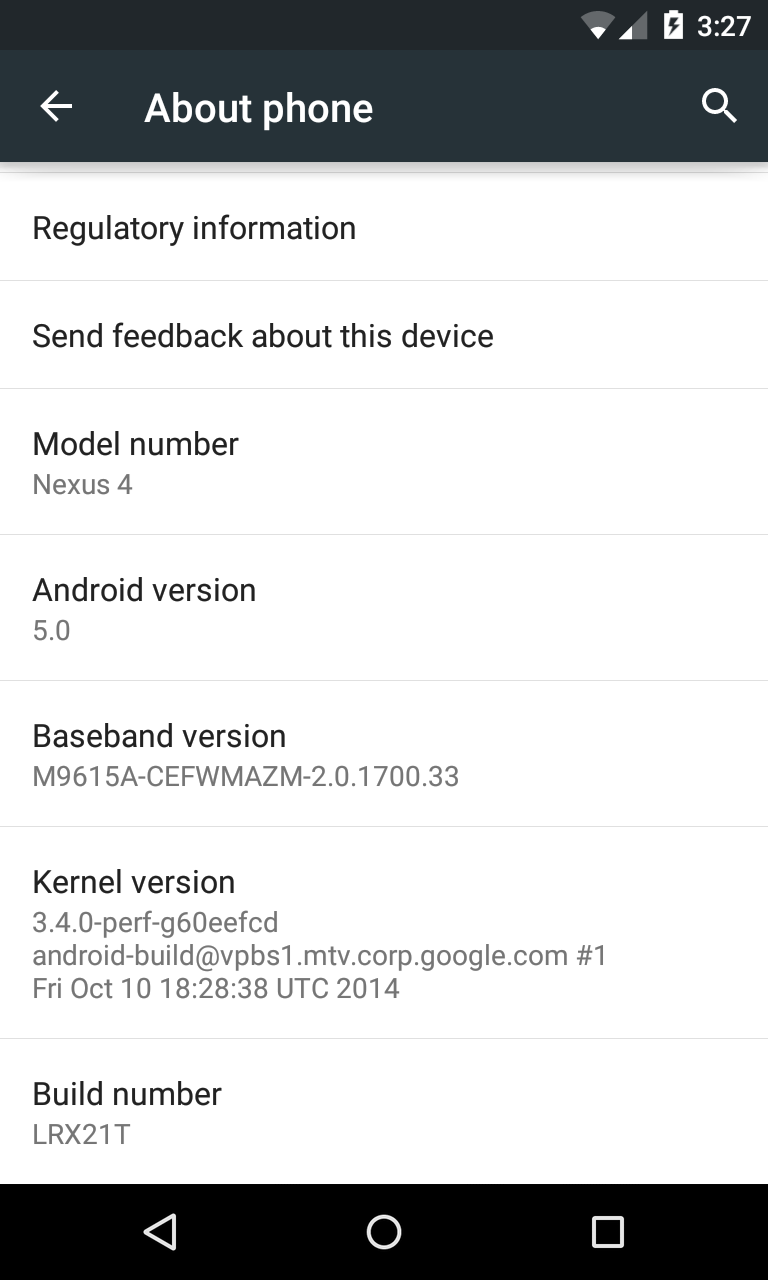Go to the home screen
The width and height of the screenshot is (768, 1280).
click(384, 1232)
